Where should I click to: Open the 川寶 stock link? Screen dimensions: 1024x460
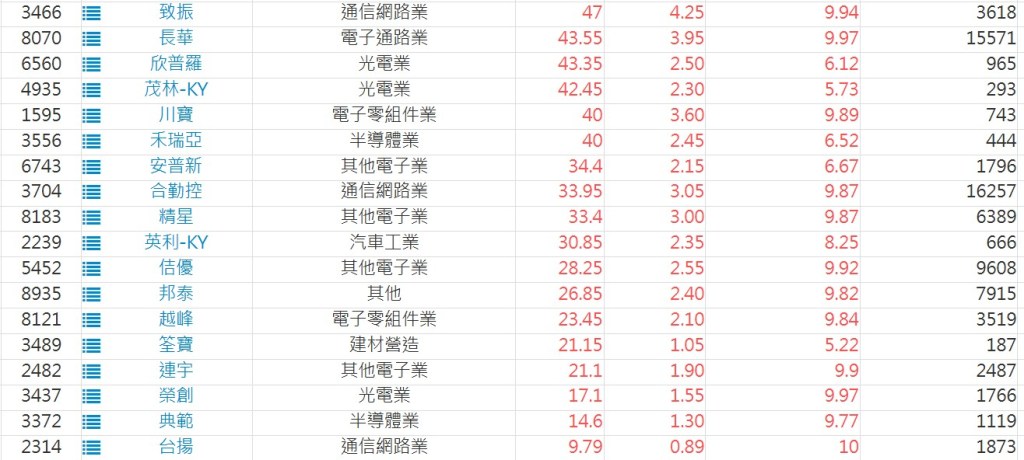point(176,115)
